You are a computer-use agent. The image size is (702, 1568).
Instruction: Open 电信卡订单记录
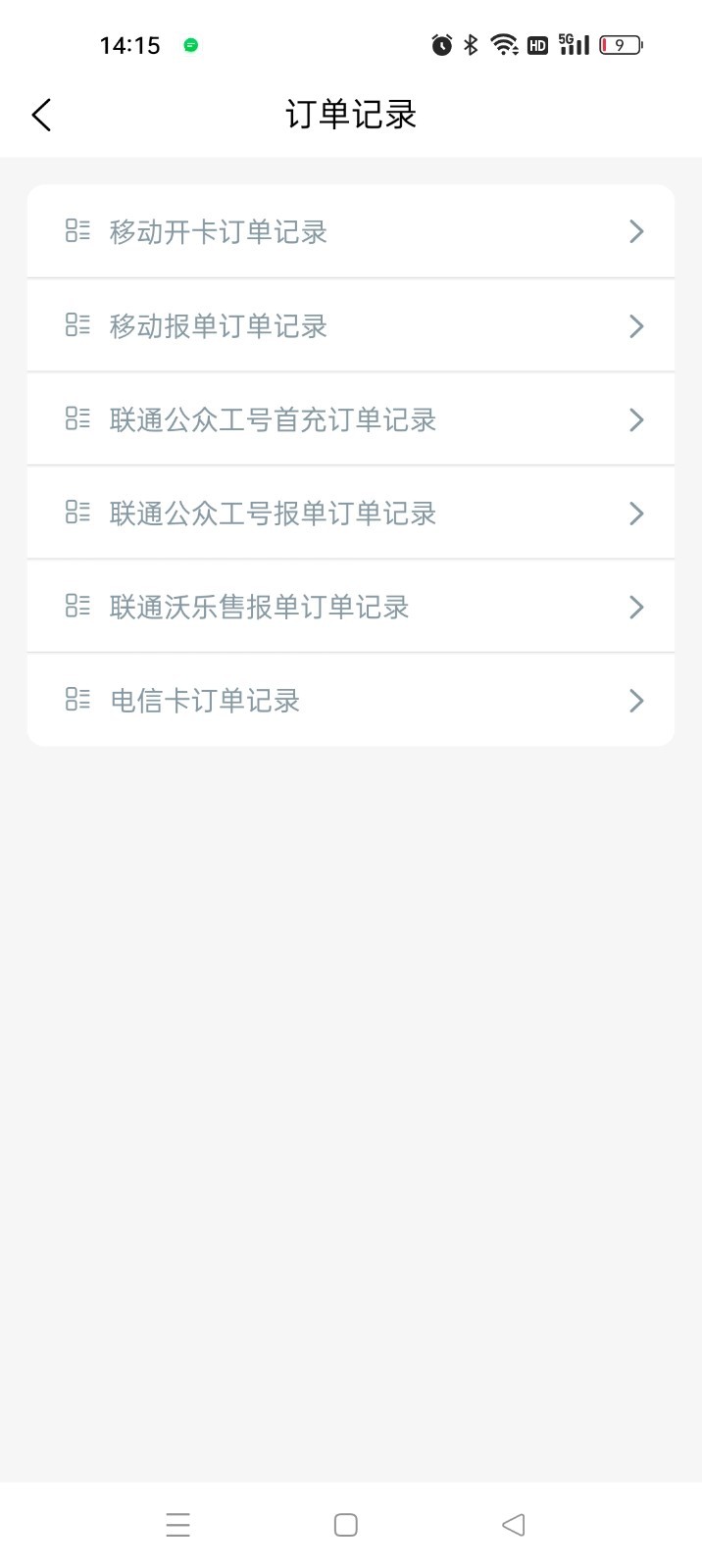350,701
